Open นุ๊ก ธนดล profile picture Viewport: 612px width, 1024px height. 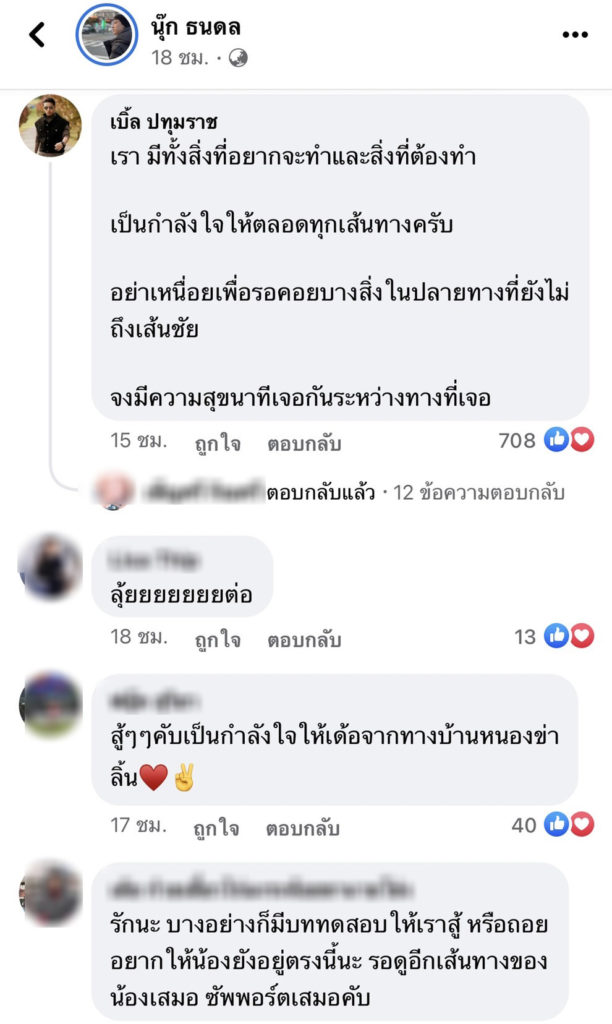click(x=106, y=36)
